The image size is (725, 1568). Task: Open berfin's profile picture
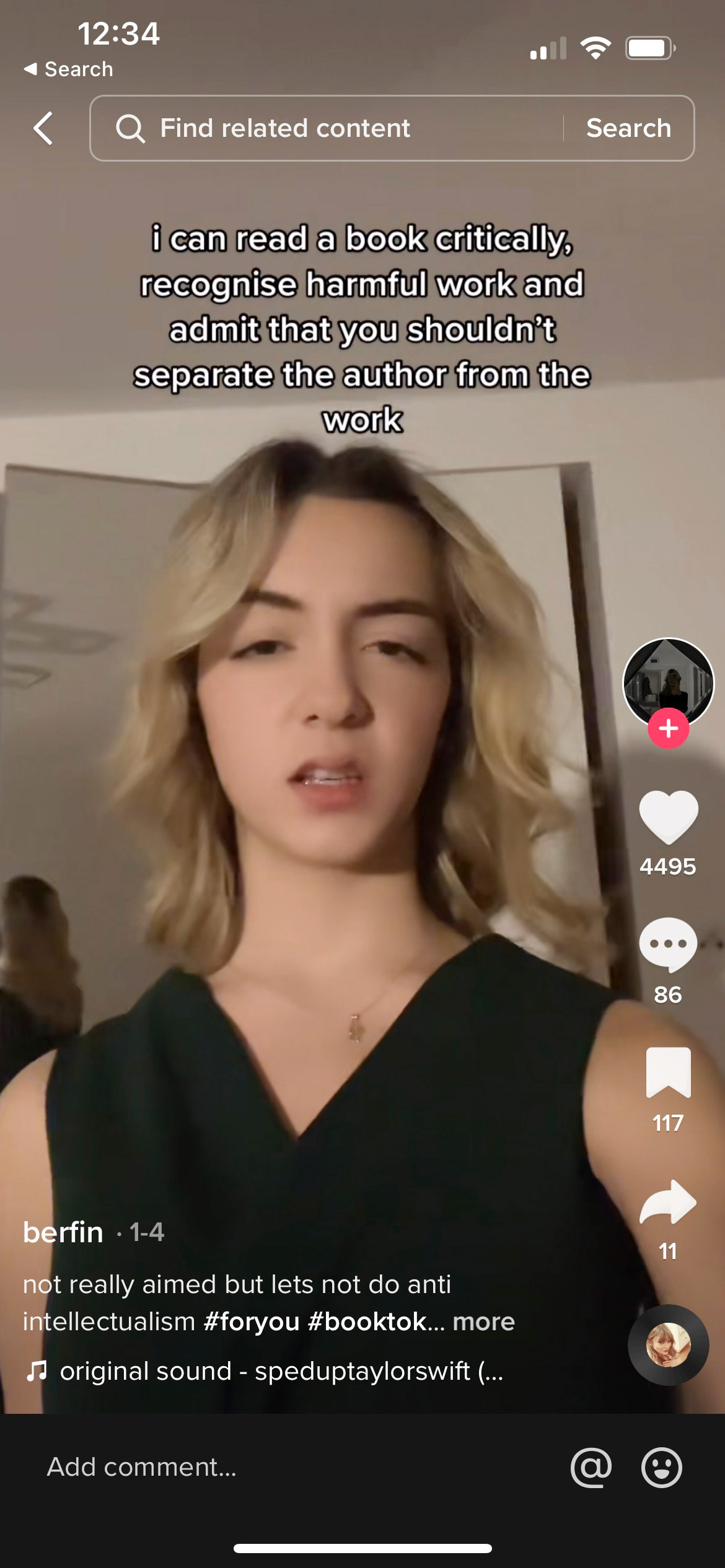[x=668, y=681]
